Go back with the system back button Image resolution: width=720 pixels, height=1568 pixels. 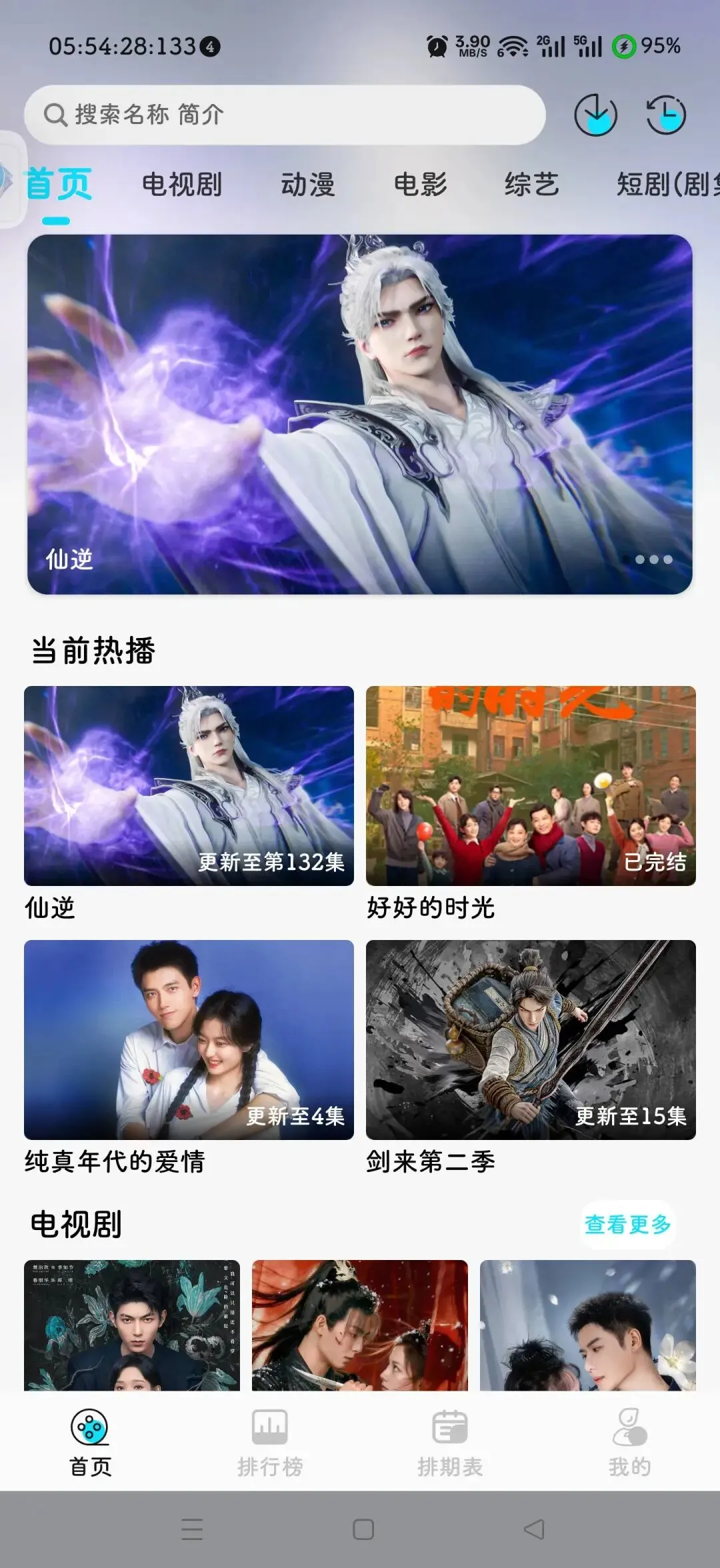(x=534, y=1529)
